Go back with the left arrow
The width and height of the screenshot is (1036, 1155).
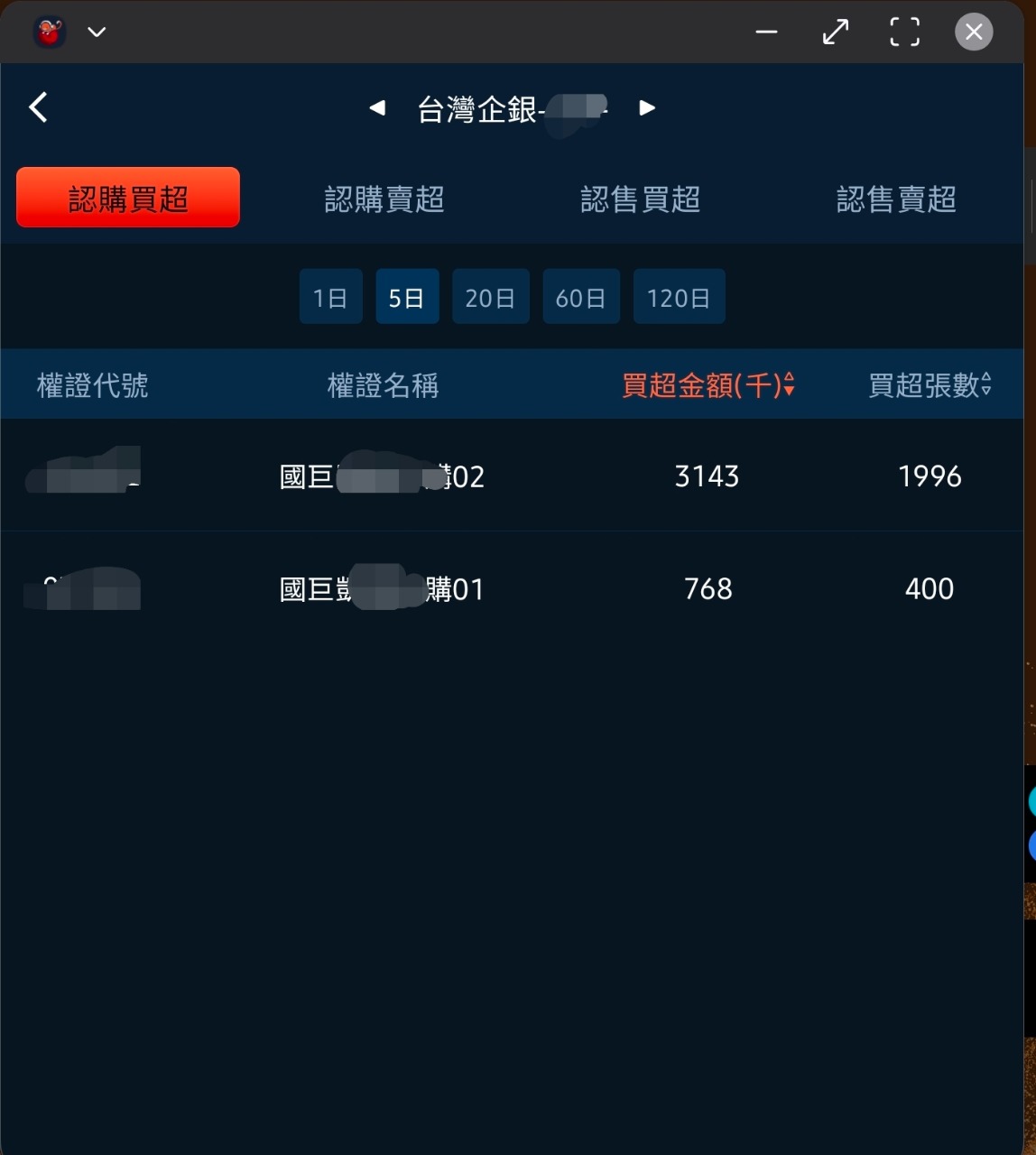pyautogui.click(x=38, y=107)
